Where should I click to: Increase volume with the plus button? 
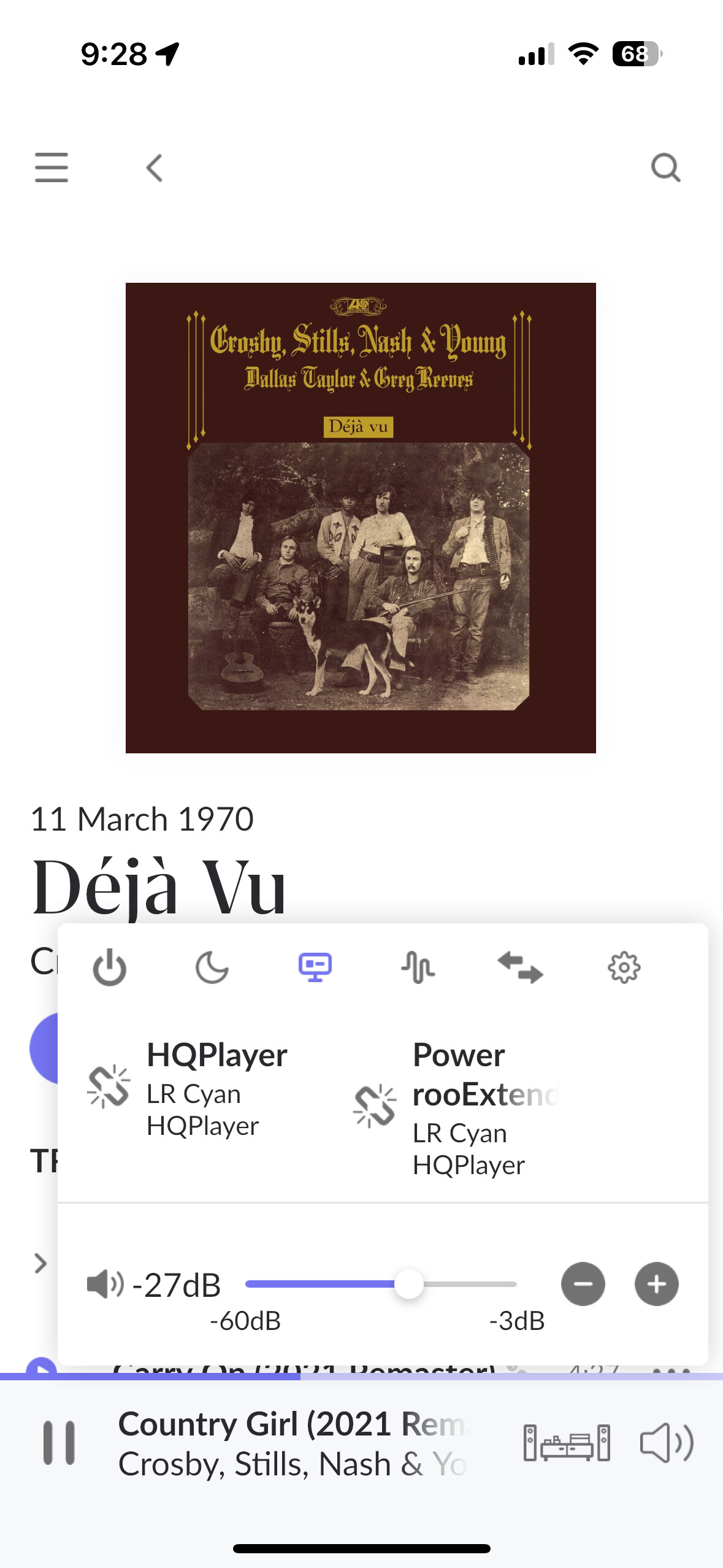[657, 1284]
